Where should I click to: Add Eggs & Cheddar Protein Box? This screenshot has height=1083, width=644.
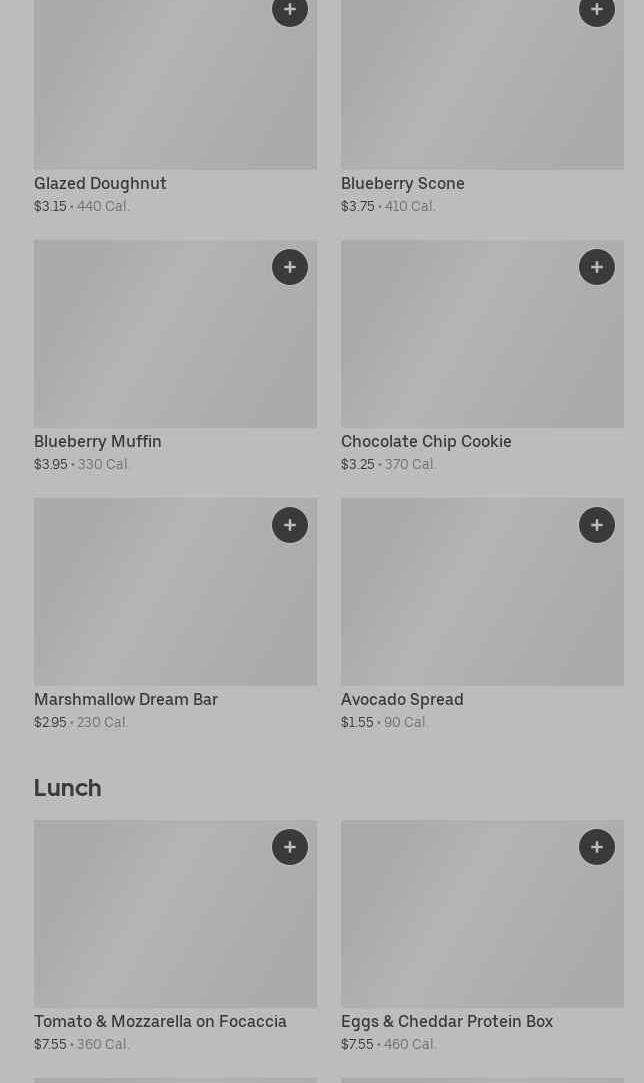point(597,847)
